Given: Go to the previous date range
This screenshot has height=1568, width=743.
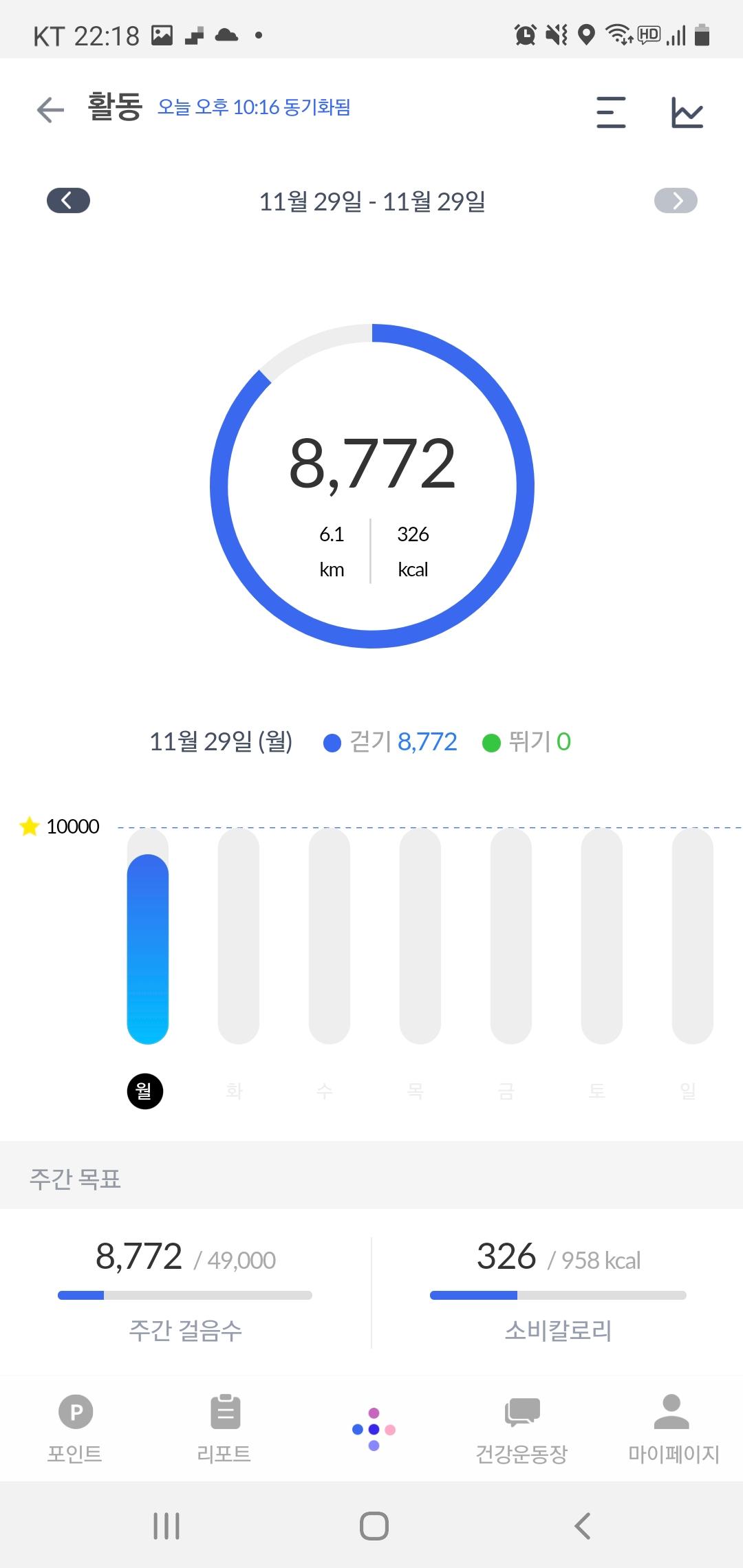Looking at the screenshot, I should click(68, 201).
